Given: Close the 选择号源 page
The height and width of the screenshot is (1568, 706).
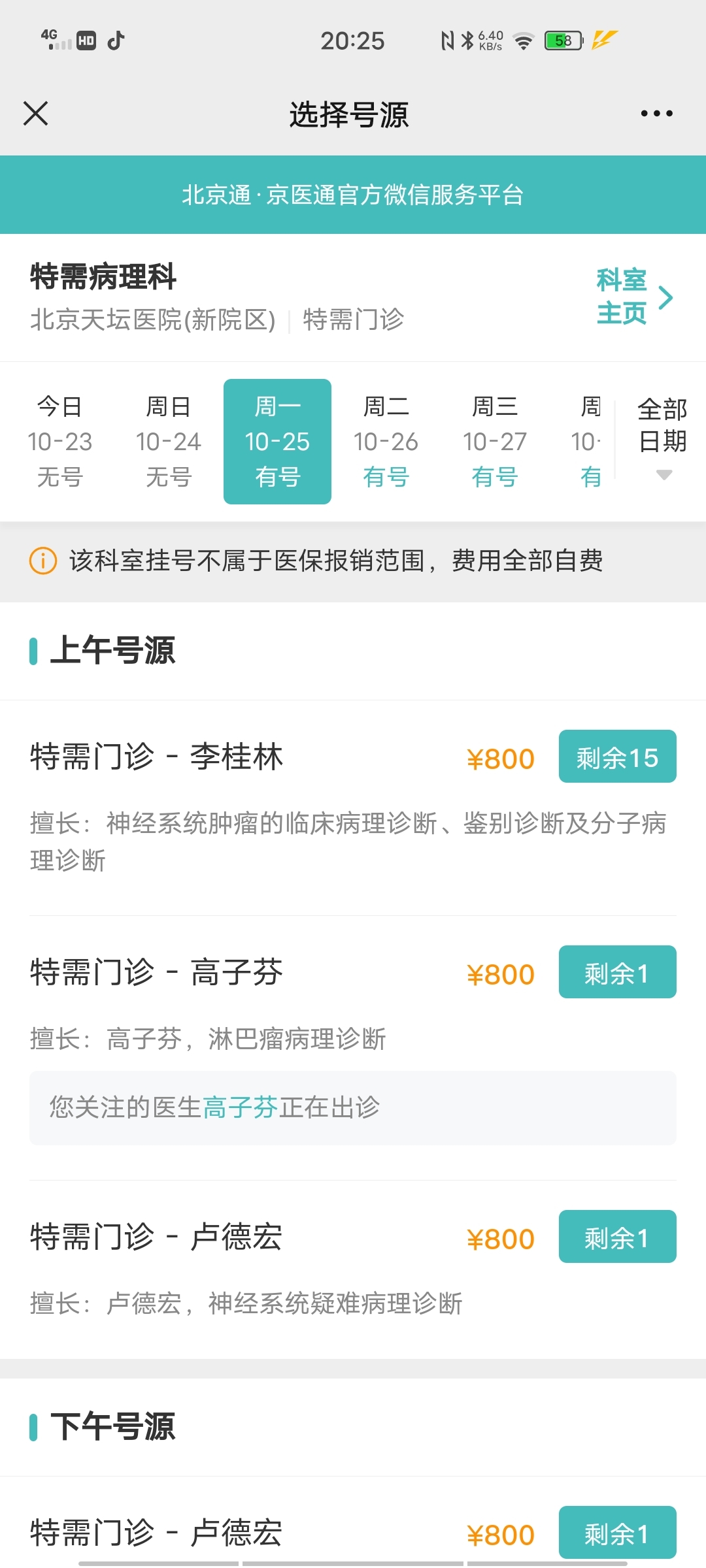Looking at the screenshot, I should [x=36, y=114].
